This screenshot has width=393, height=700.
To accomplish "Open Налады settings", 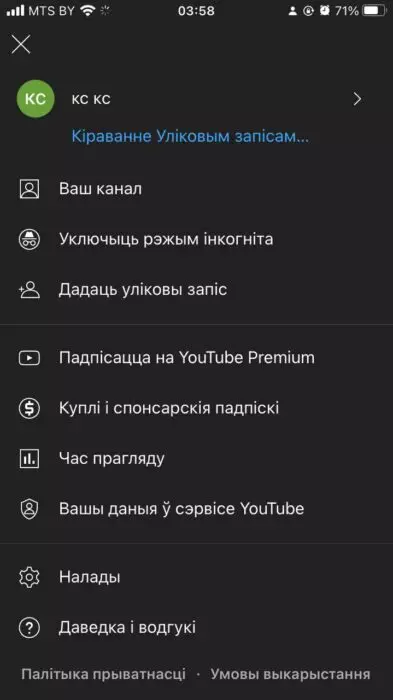I will pyautogui.click(x=196, y=577).
